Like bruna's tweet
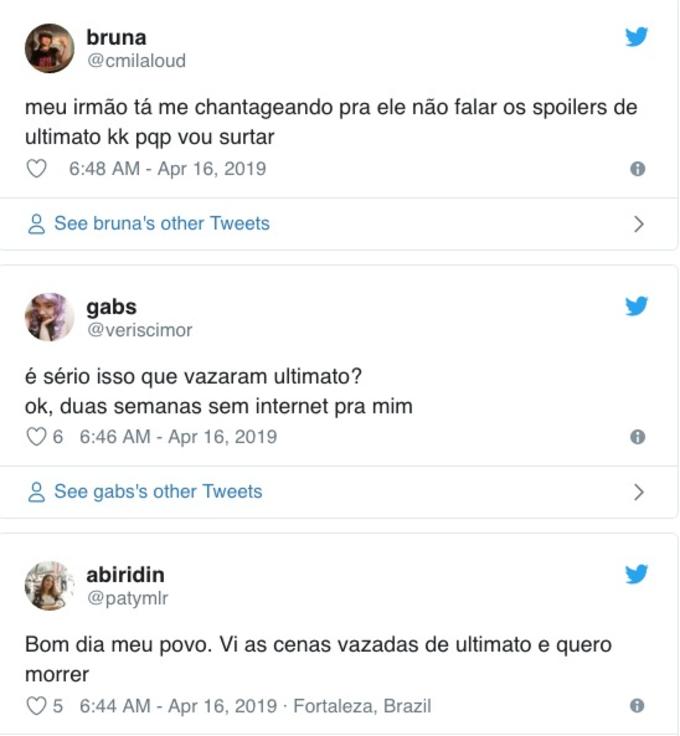The width and height of the screenshot is (680, 736). 37,169
